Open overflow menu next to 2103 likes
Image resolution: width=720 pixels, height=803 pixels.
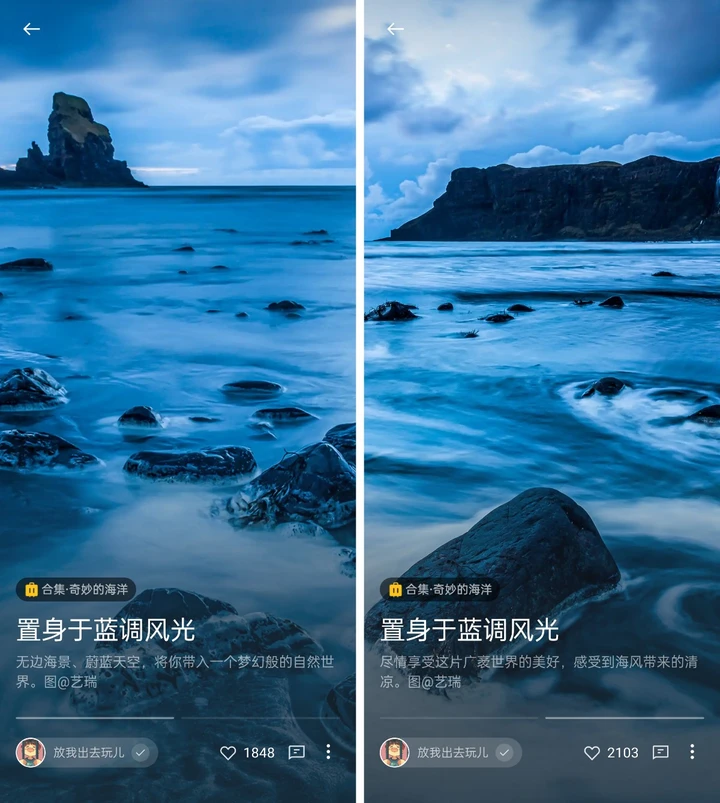tap(692, 752)
